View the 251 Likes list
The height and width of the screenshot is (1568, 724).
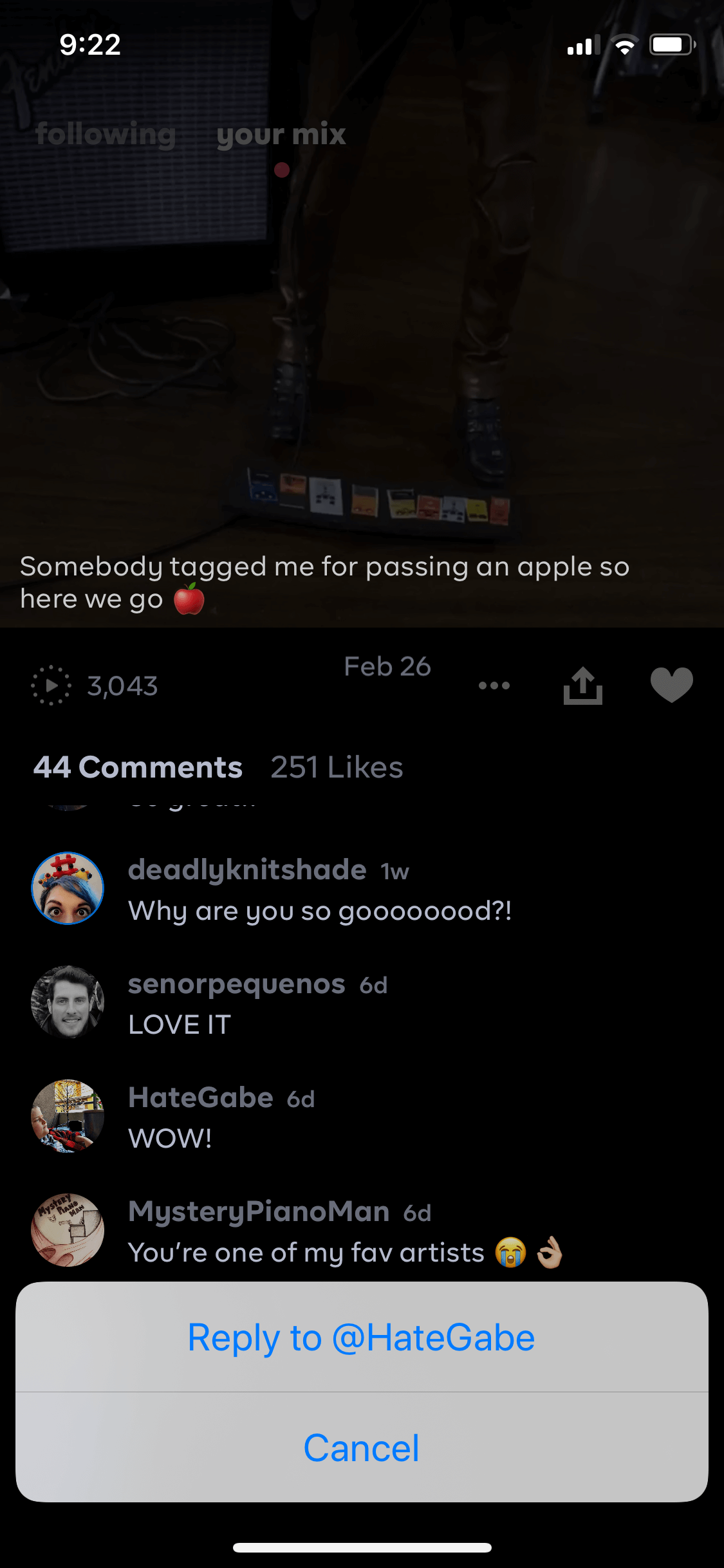(337, 767)
